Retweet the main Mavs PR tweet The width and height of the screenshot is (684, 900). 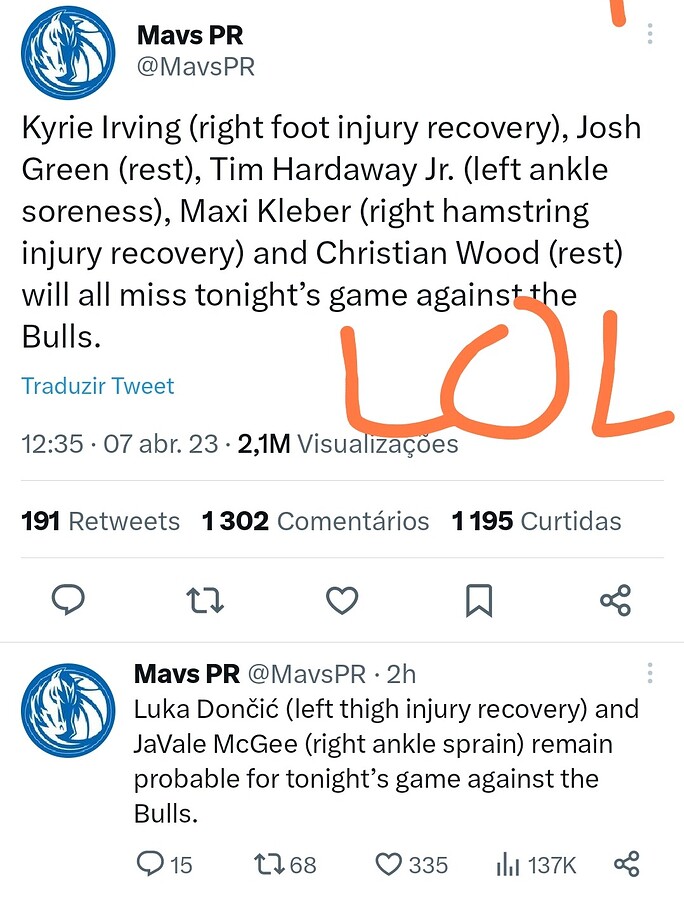click(206, 600)
